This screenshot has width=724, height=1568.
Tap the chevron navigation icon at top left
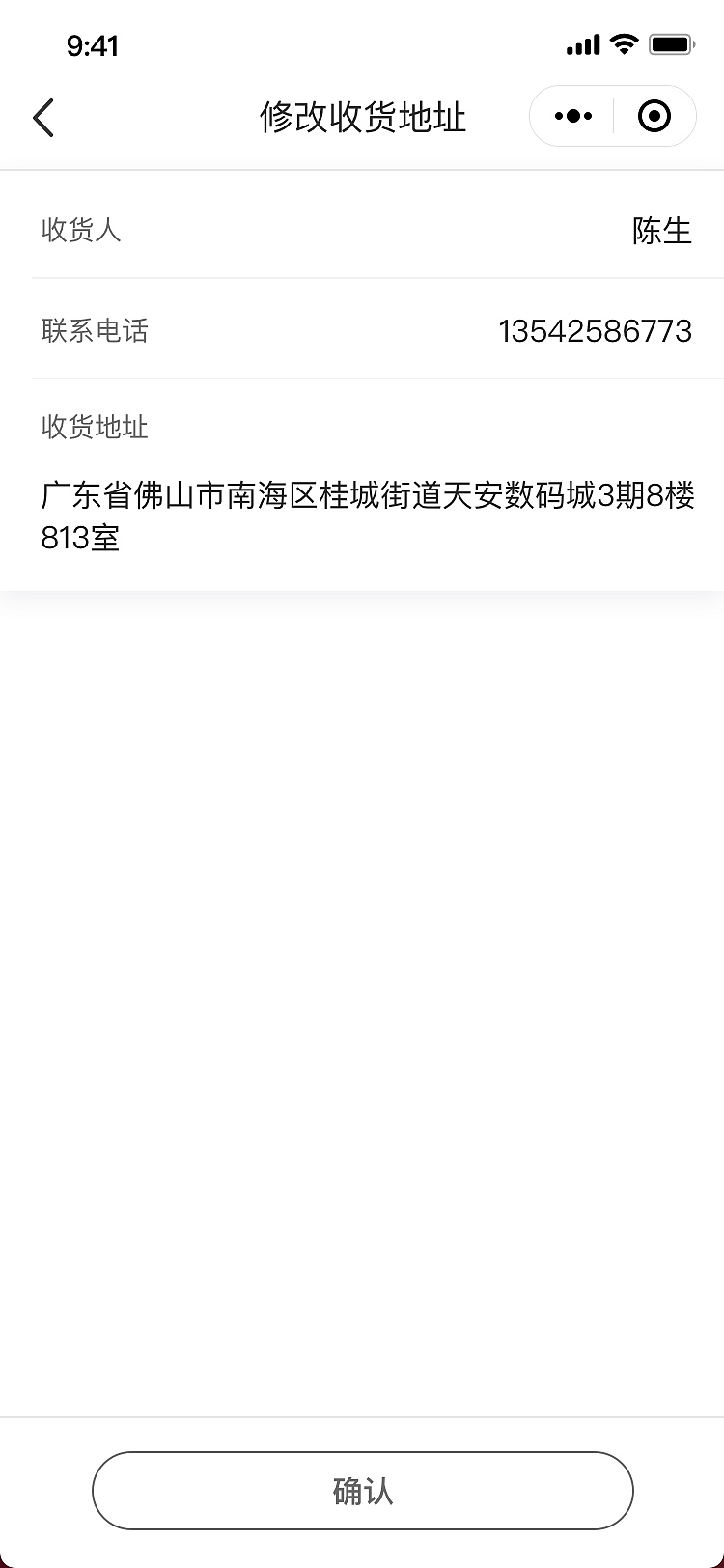pos(42,116)
